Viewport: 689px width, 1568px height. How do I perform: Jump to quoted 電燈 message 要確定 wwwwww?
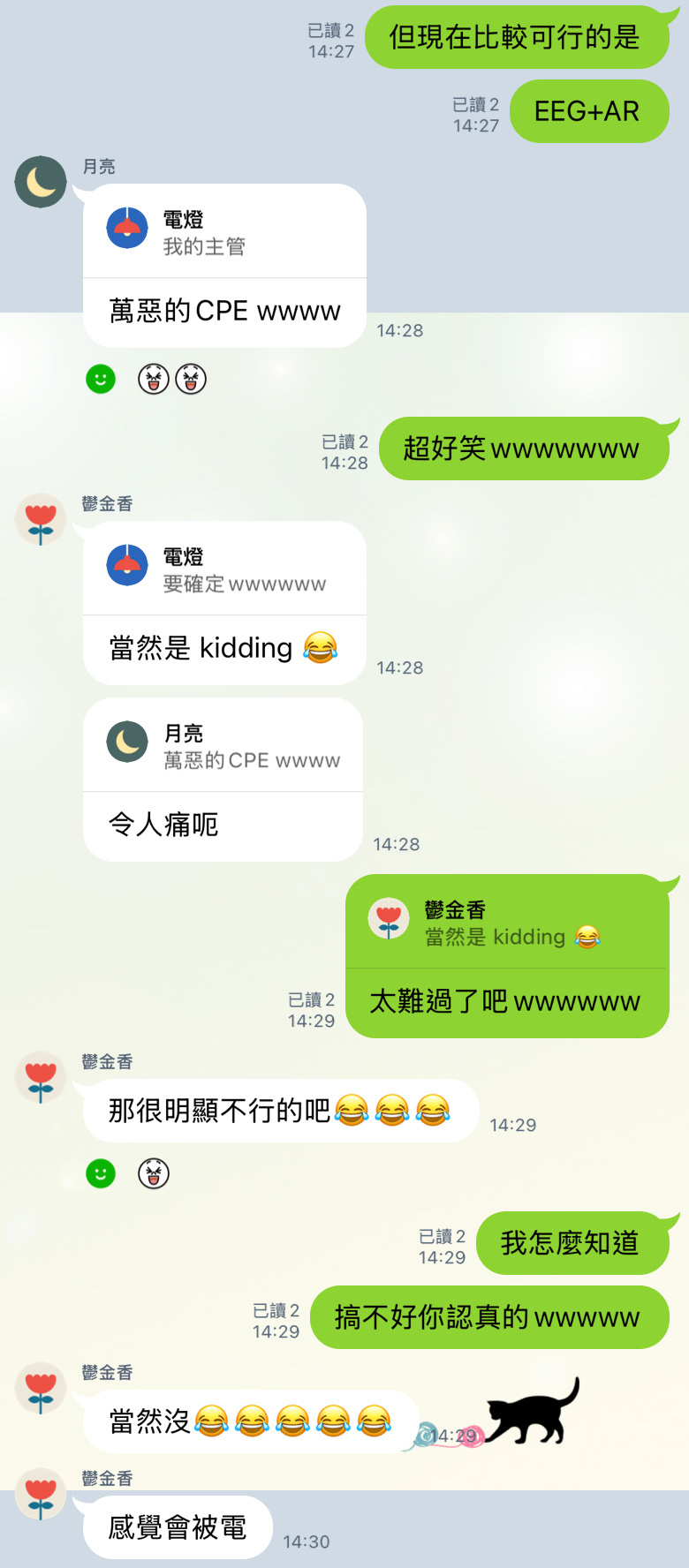click(224, 569)
